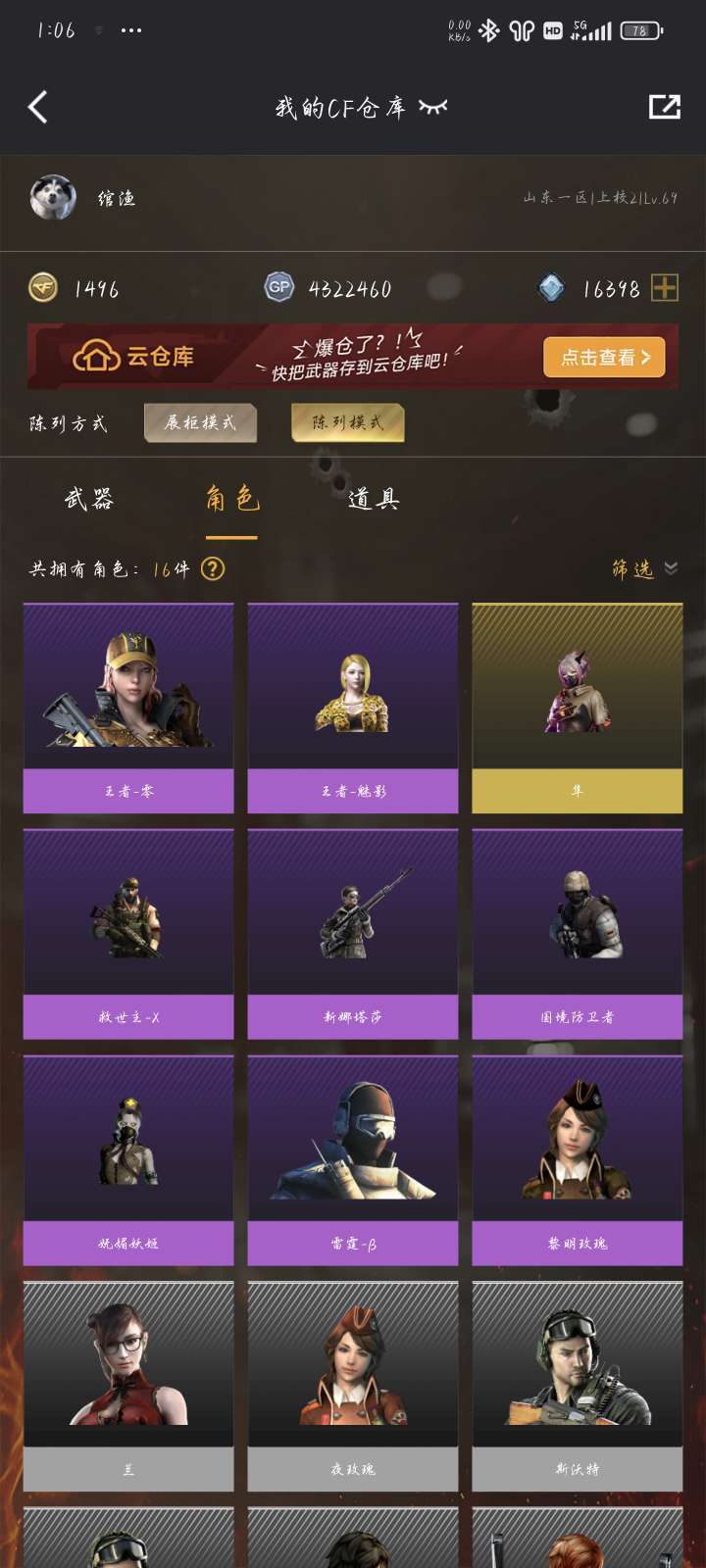
Task: Expand the 筛选 filter dropdown
Action: pyautogui.click(x=644, y=568)
